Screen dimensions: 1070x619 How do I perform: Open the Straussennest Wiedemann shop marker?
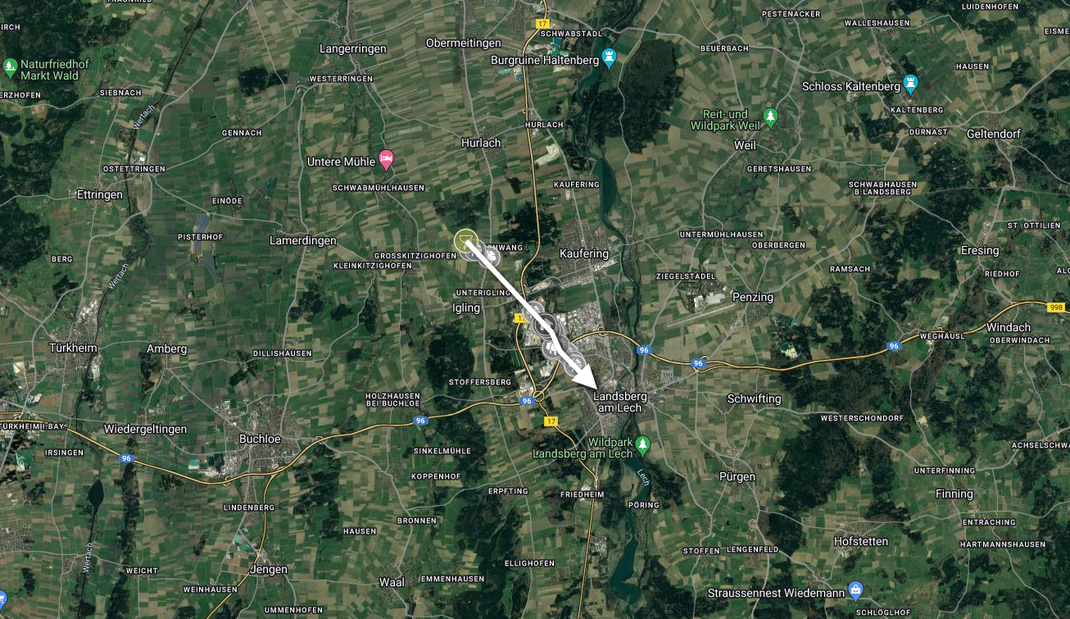854,590
